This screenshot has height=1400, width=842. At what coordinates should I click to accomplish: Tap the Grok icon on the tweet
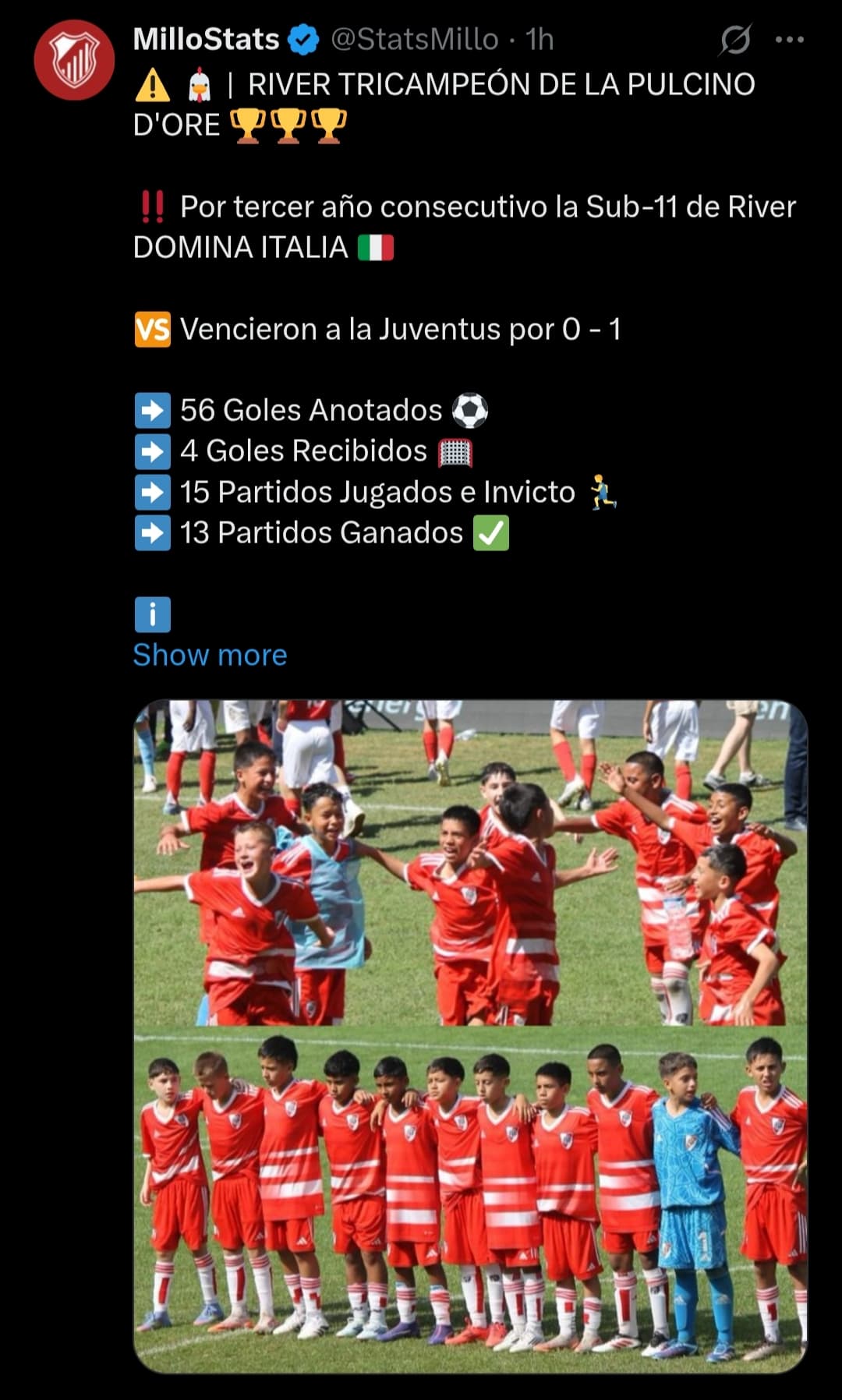734,40
